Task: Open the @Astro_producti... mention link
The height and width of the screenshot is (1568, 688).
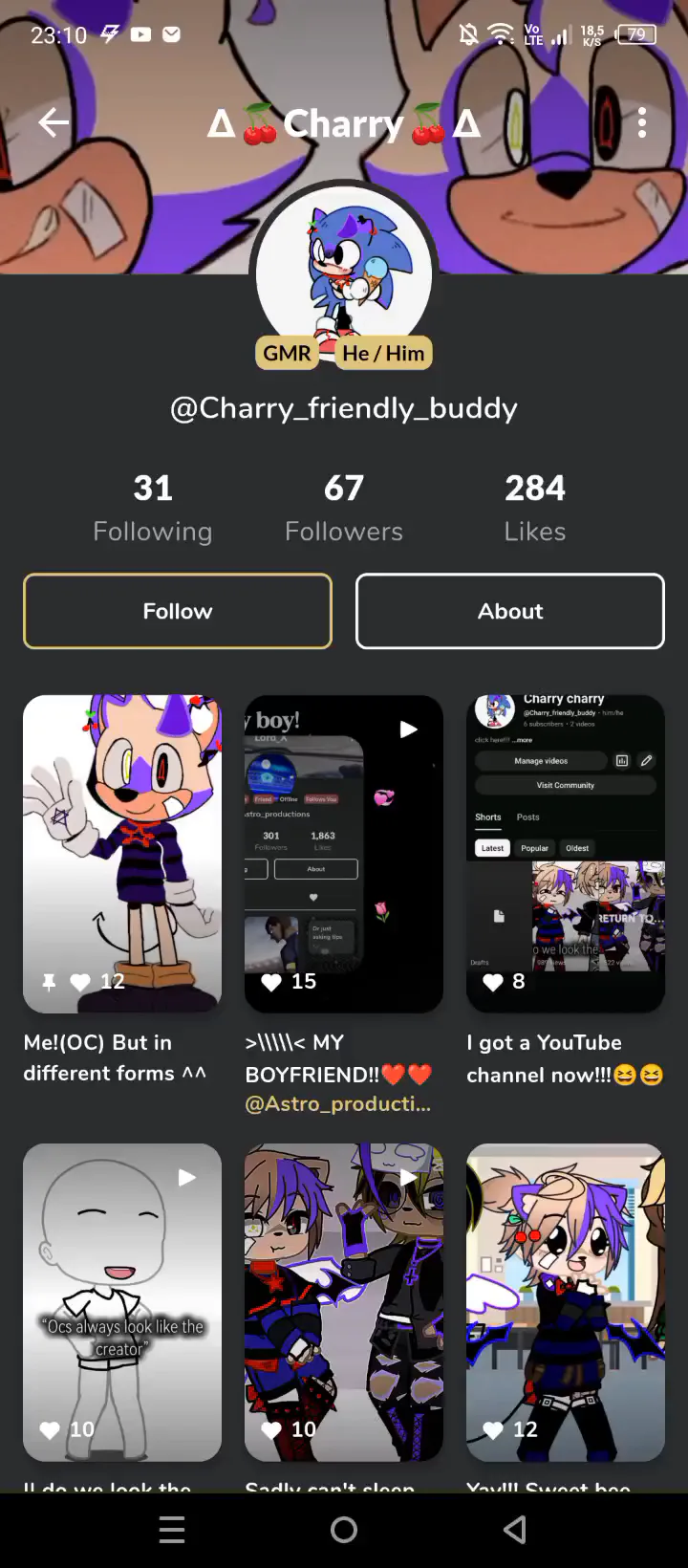Action: [338, 1104]
